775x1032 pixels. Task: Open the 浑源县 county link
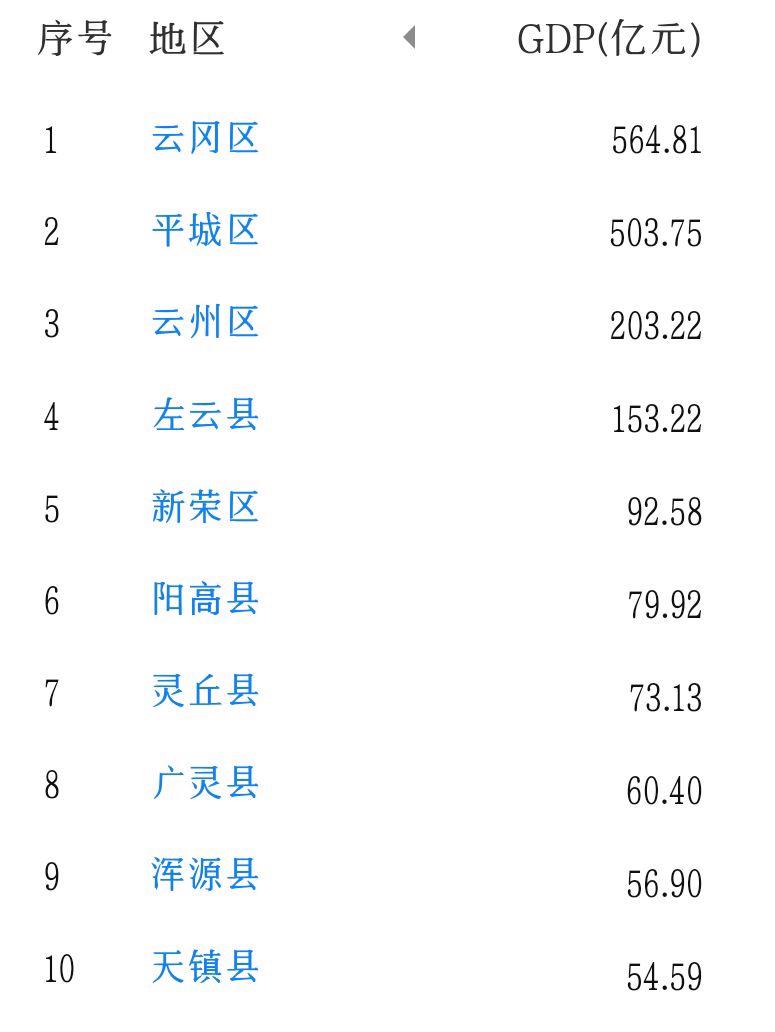(x=205, y=876)
